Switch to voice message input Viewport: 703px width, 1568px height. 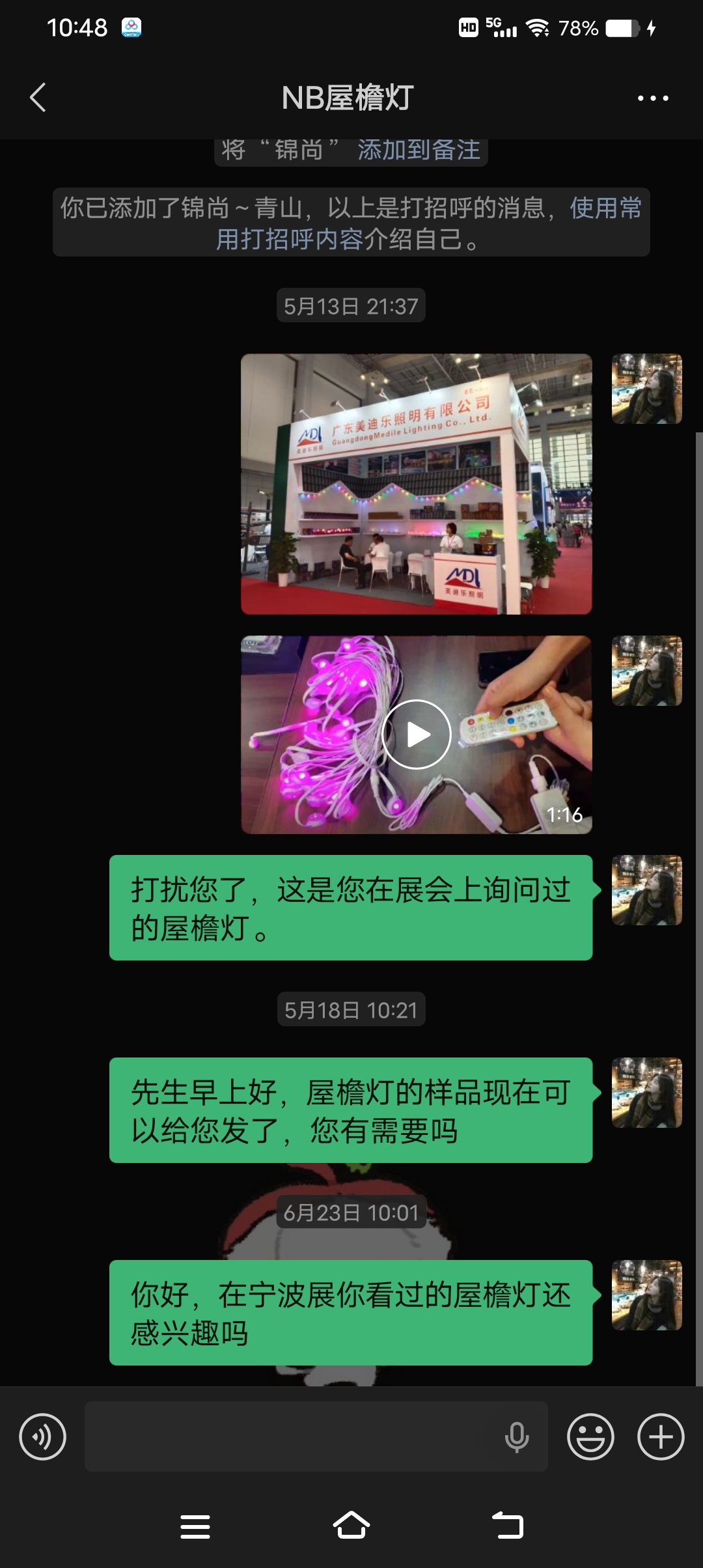(43, 1436)
